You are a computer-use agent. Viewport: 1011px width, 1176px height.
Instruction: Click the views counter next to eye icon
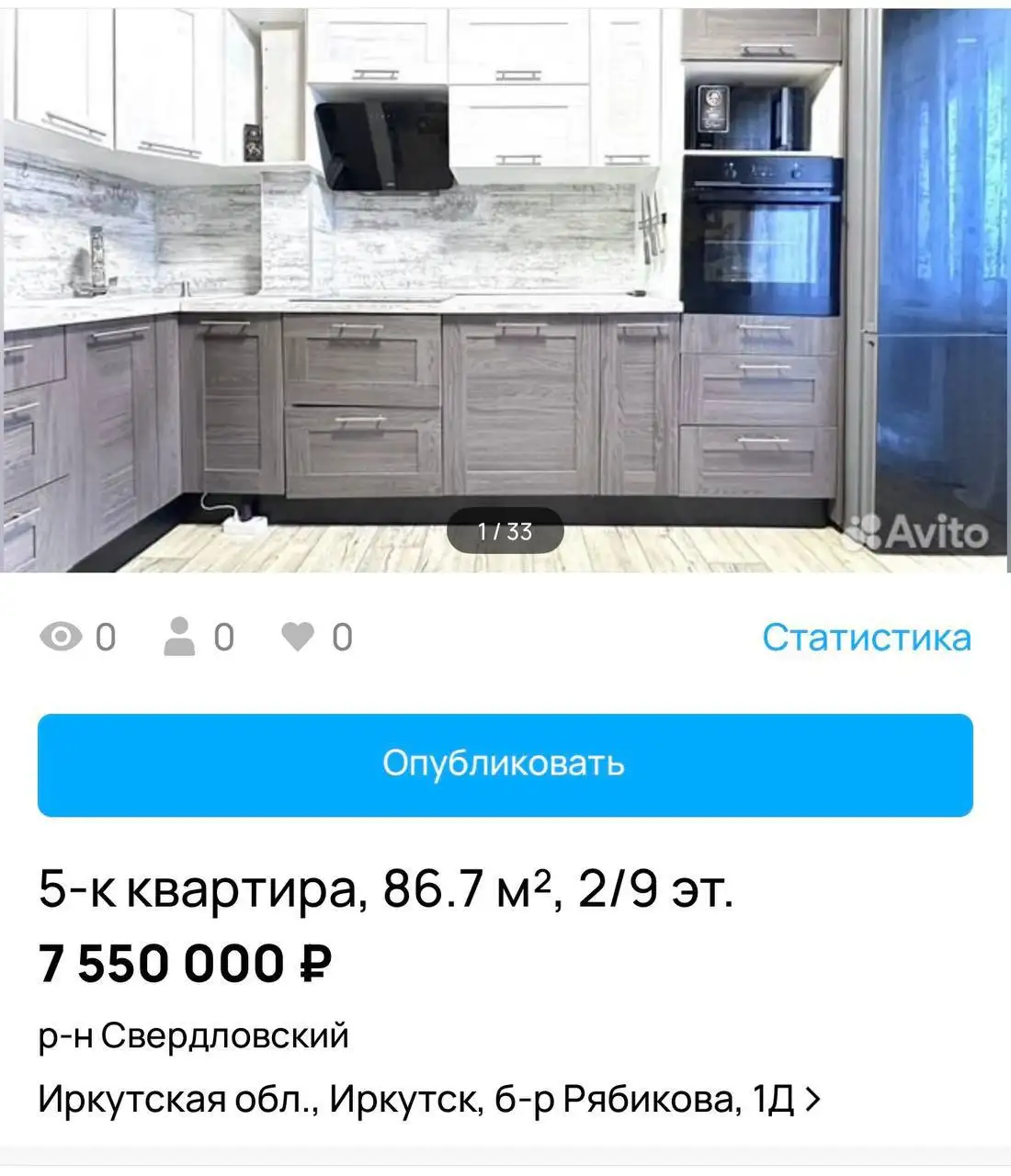[104, 634]
